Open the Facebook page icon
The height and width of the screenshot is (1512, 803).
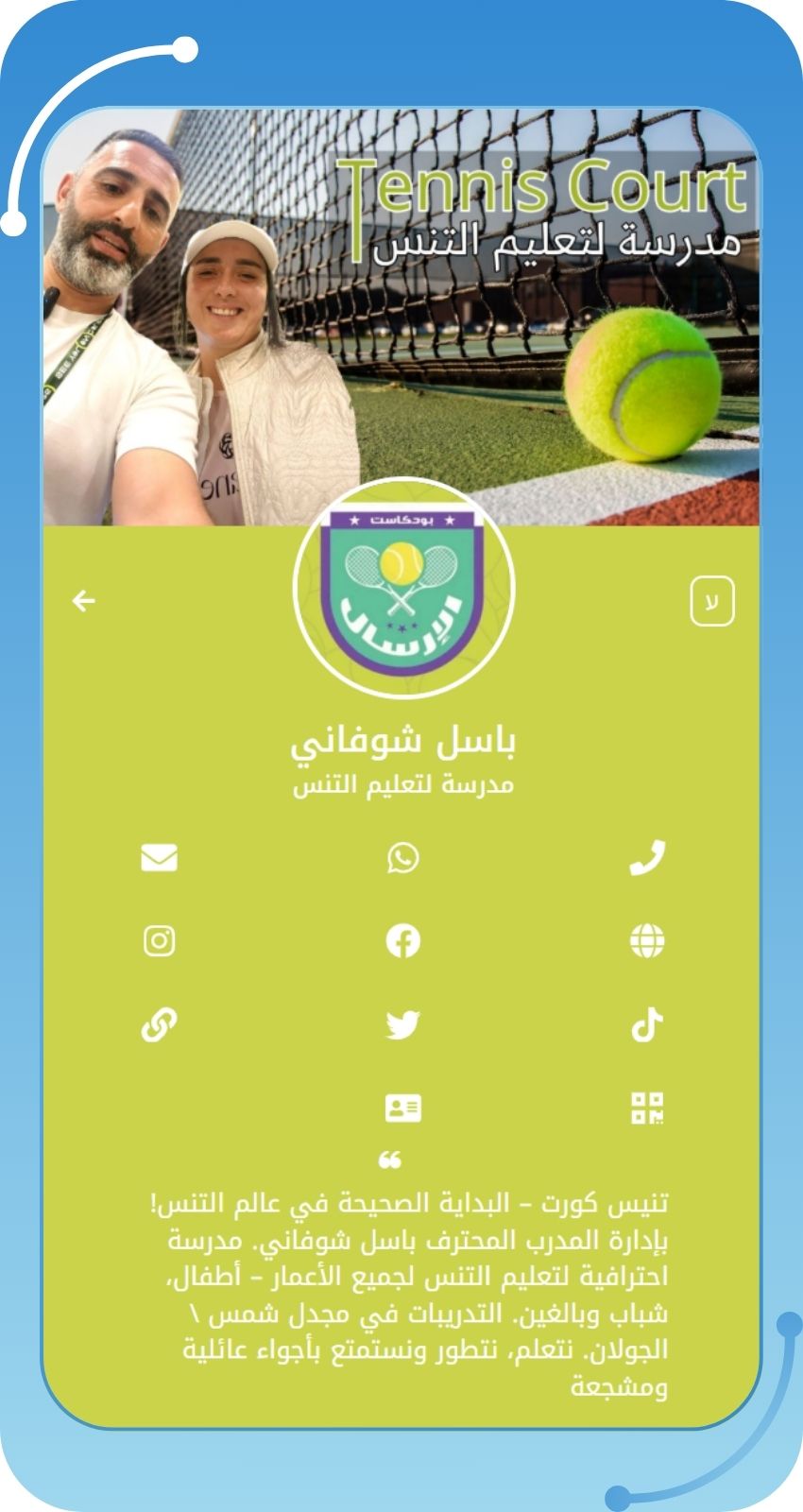[404, 941]
